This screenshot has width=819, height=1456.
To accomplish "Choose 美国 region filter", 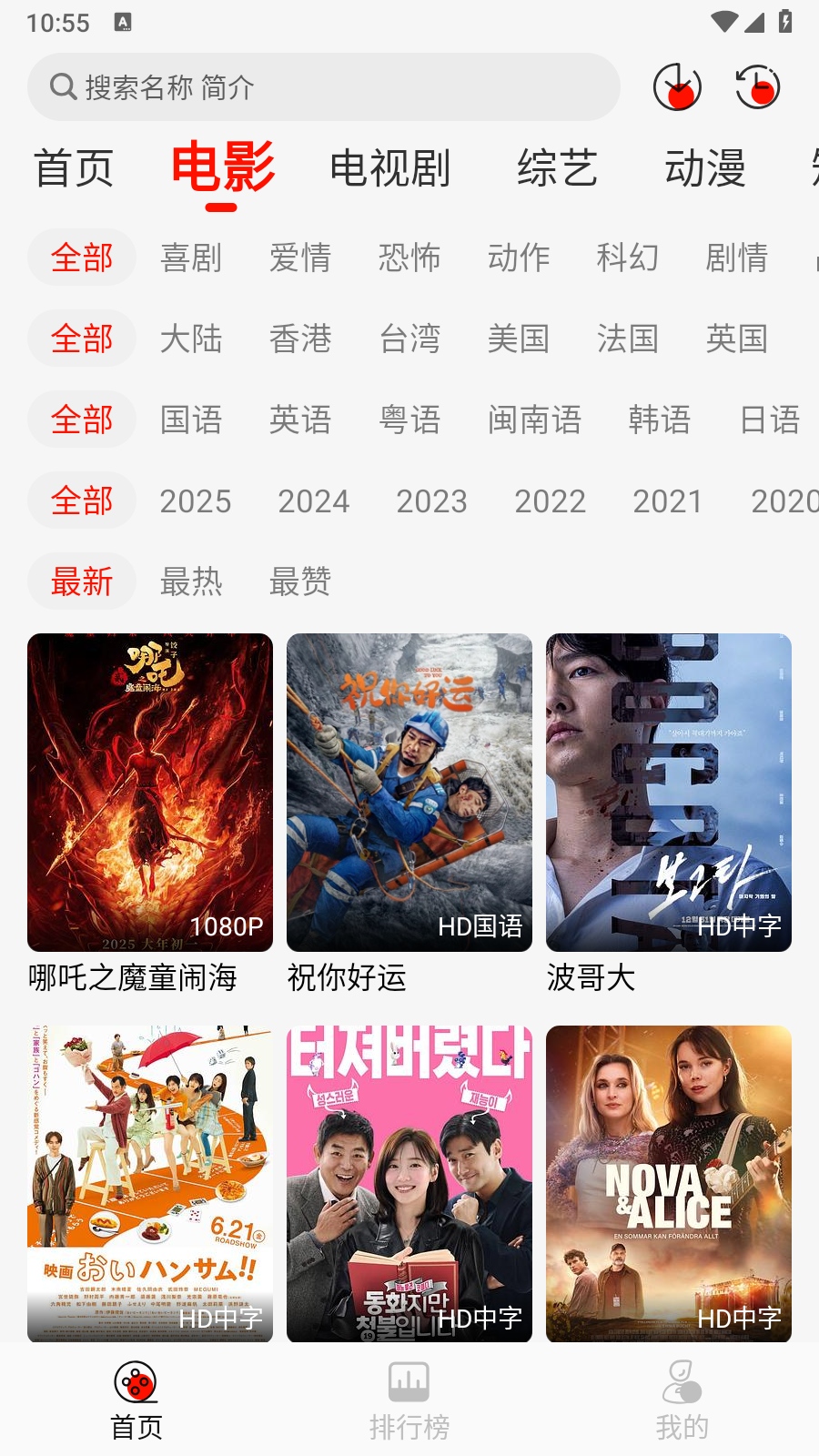I will [x=519, y=339].
